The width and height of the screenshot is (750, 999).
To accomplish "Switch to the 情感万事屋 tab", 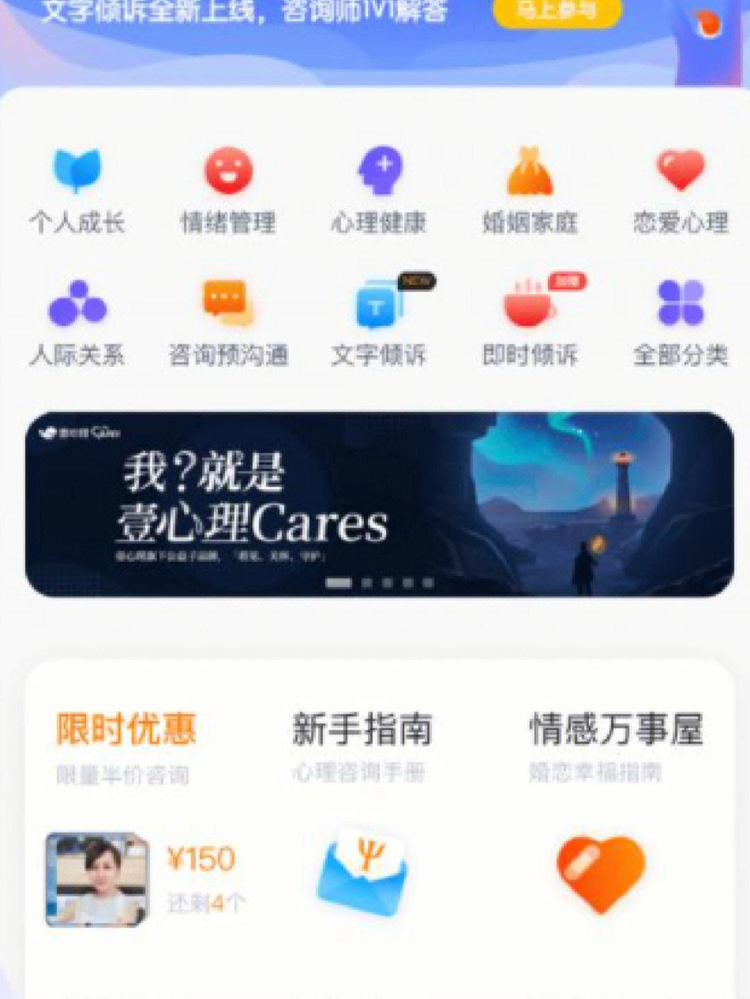I will 616,729.
